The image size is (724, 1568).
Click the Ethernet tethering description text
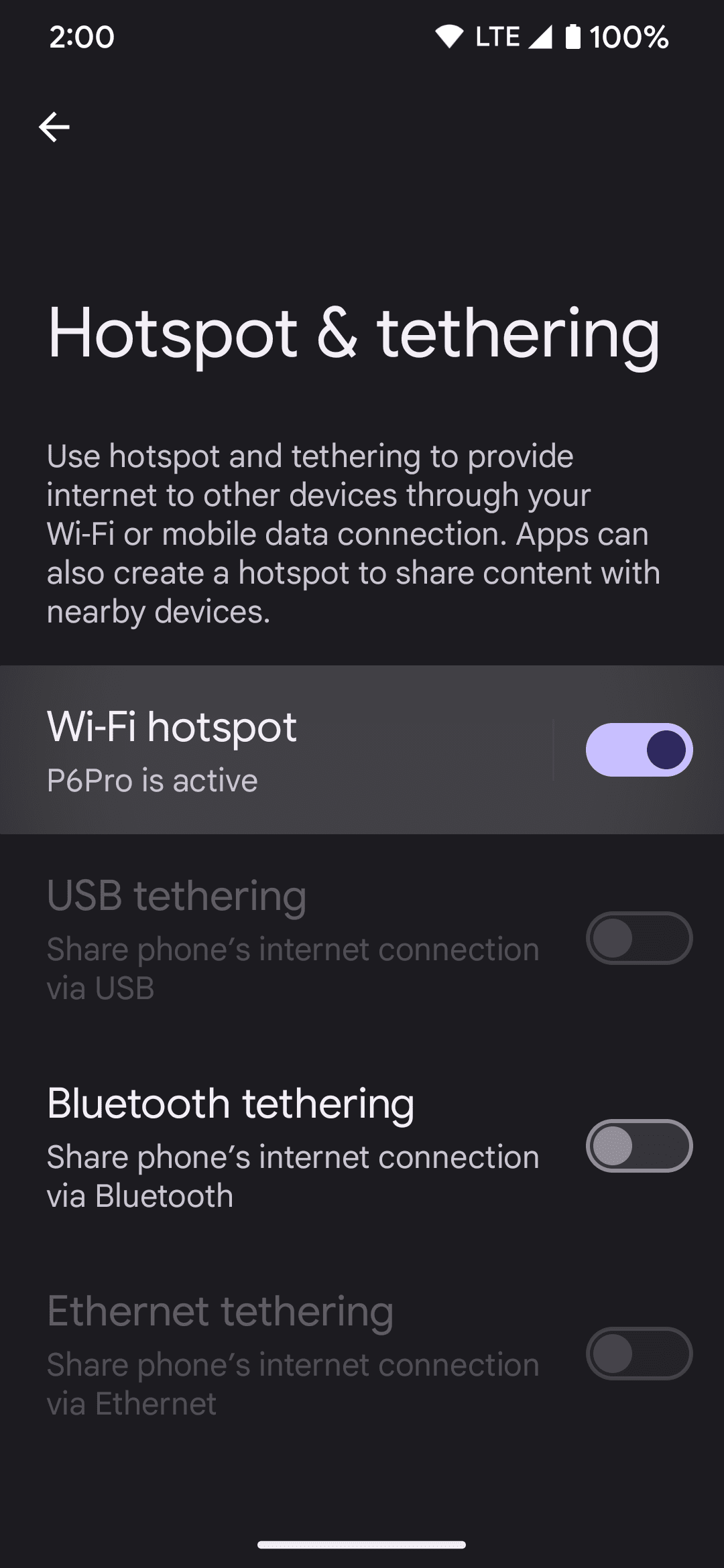click(x=292, y=1380)
